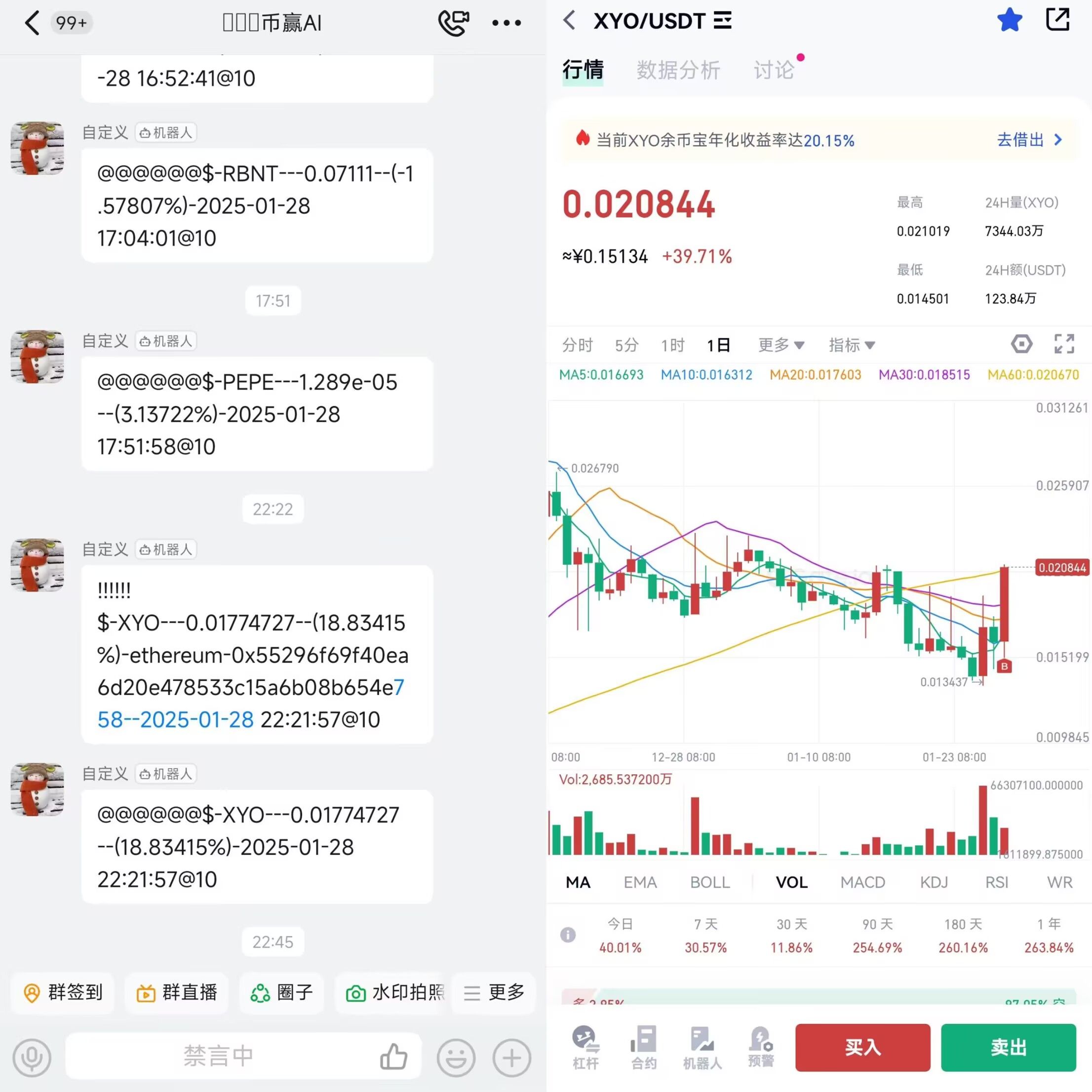
Task: Tap the voice input microphone
Action: tap(32, 1057)
